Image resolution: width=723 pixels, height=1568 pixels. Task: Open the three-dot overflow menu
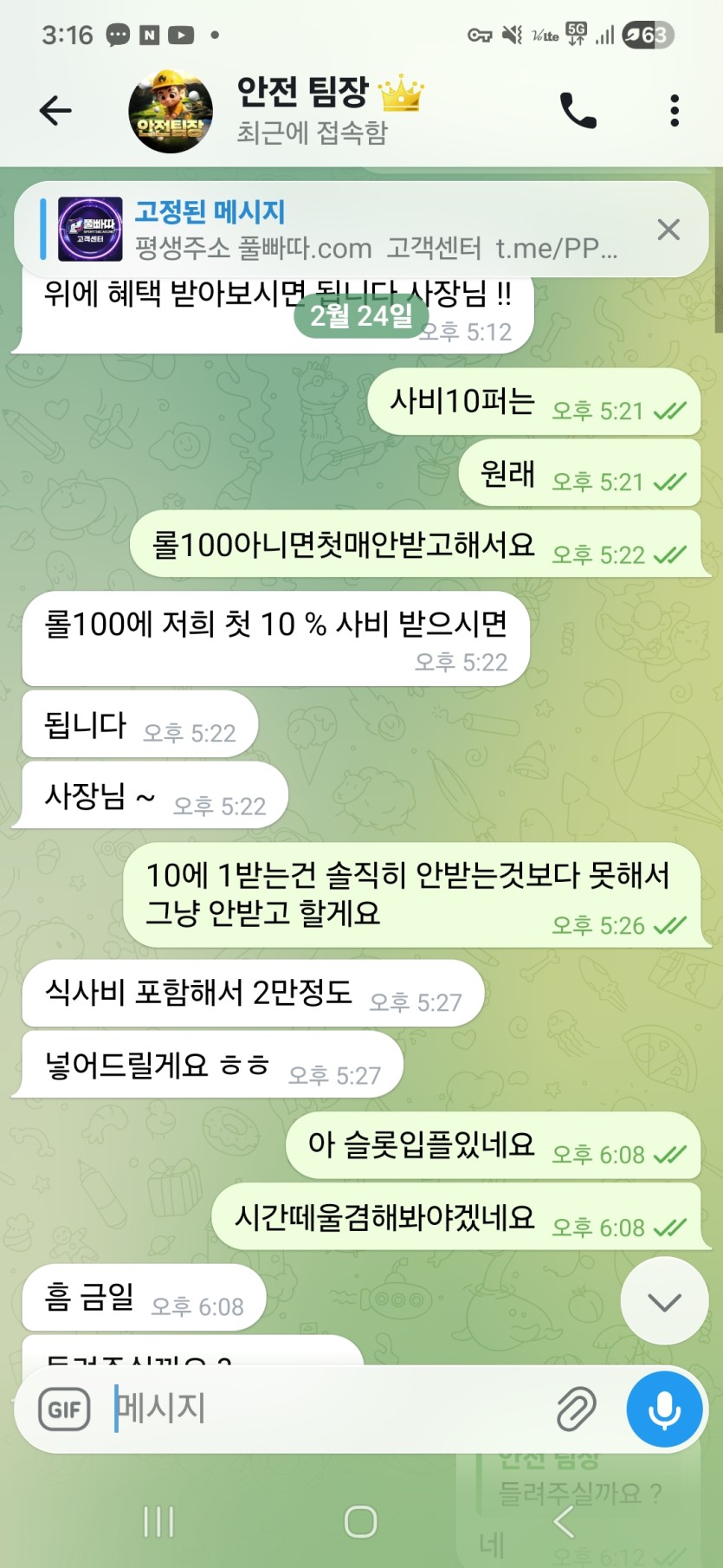[675, 110]
